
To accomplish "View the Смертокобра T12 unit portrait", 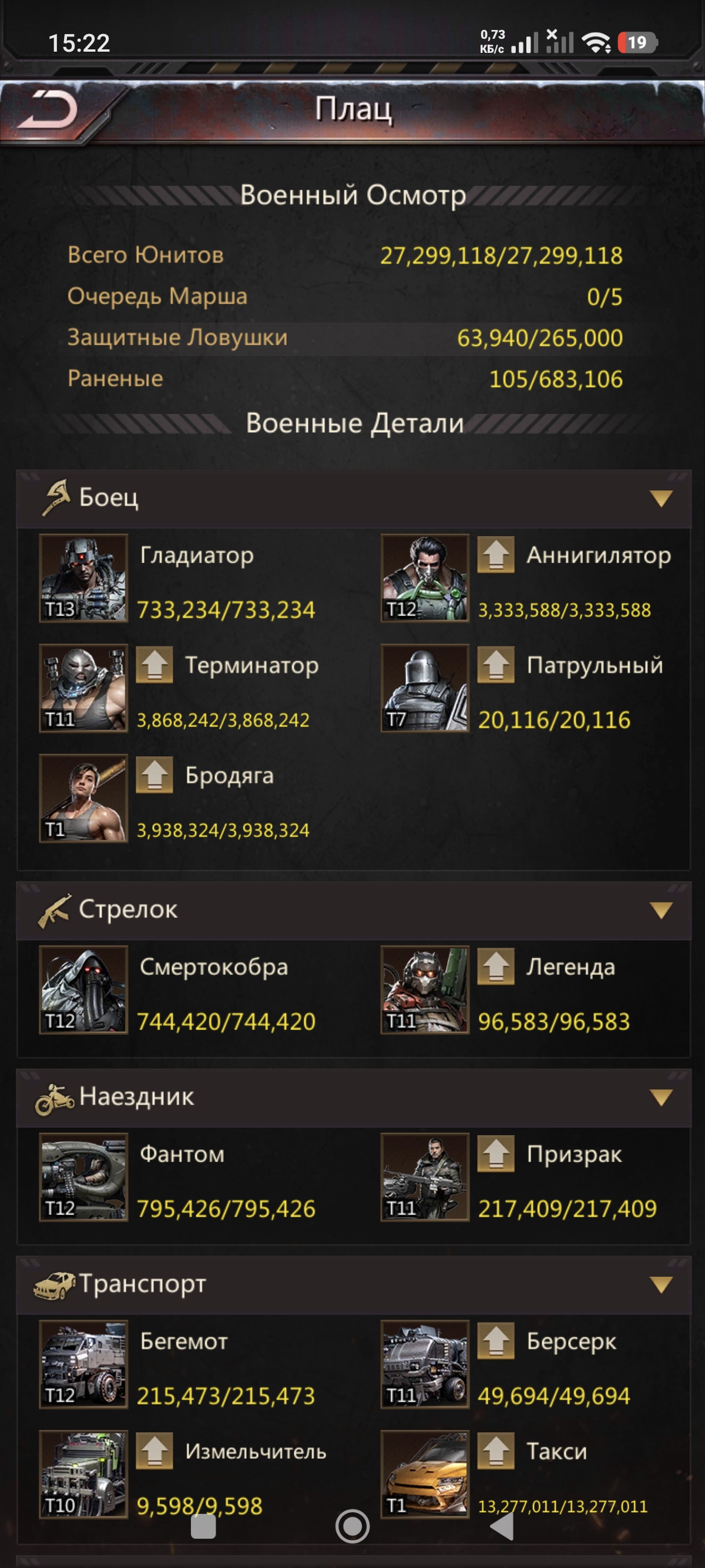I will (x=83, y=989).
